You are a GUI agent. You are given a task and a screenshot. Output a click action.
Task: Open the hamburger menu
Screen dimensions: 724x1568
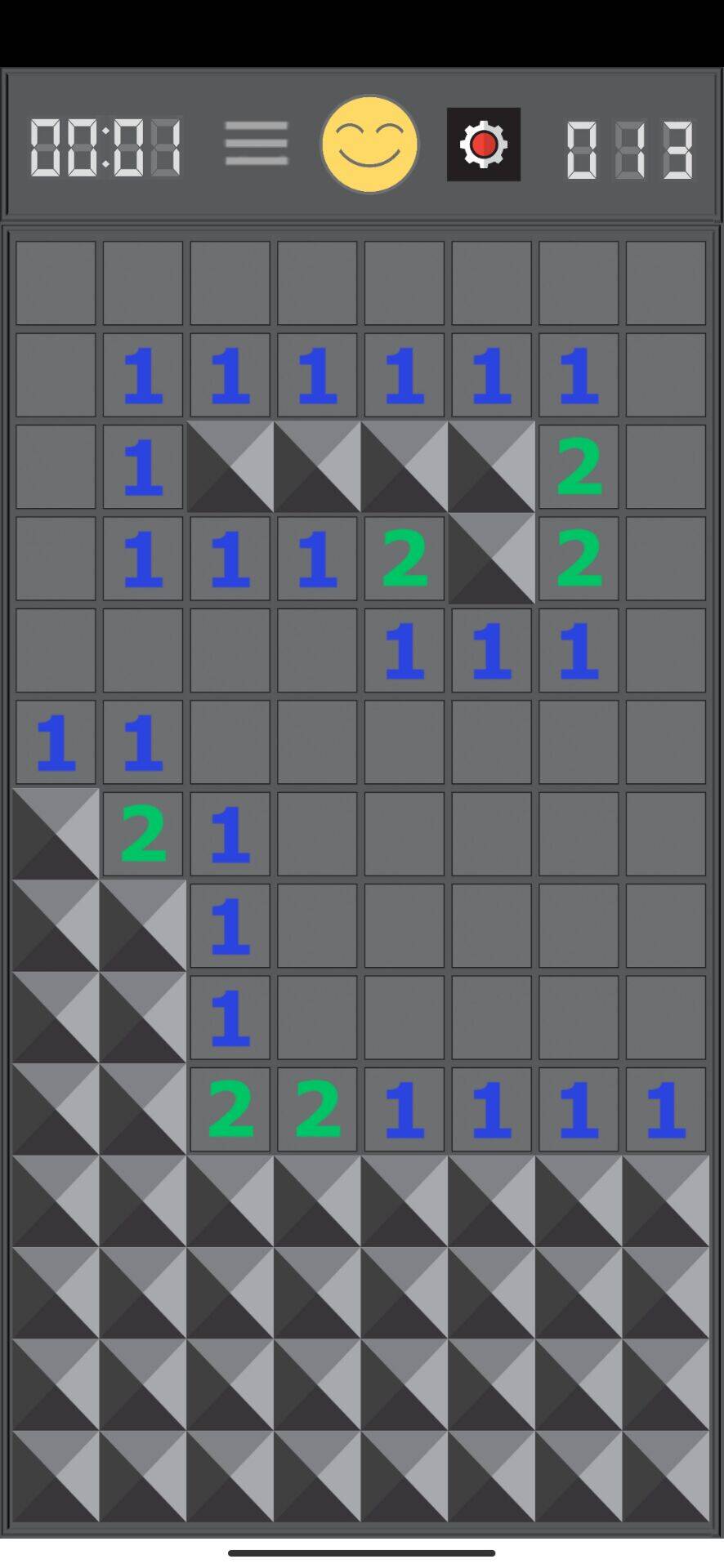257,145
